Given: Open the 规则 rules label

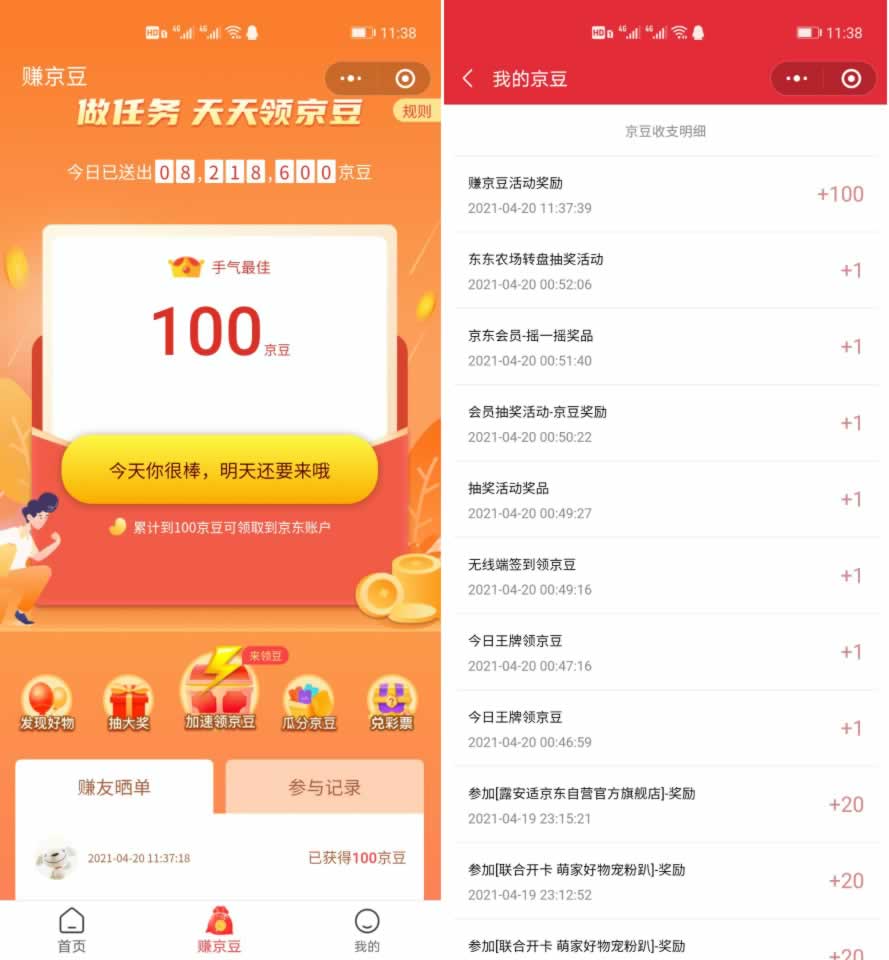Looking at the screenshot, I should point(417,111).
